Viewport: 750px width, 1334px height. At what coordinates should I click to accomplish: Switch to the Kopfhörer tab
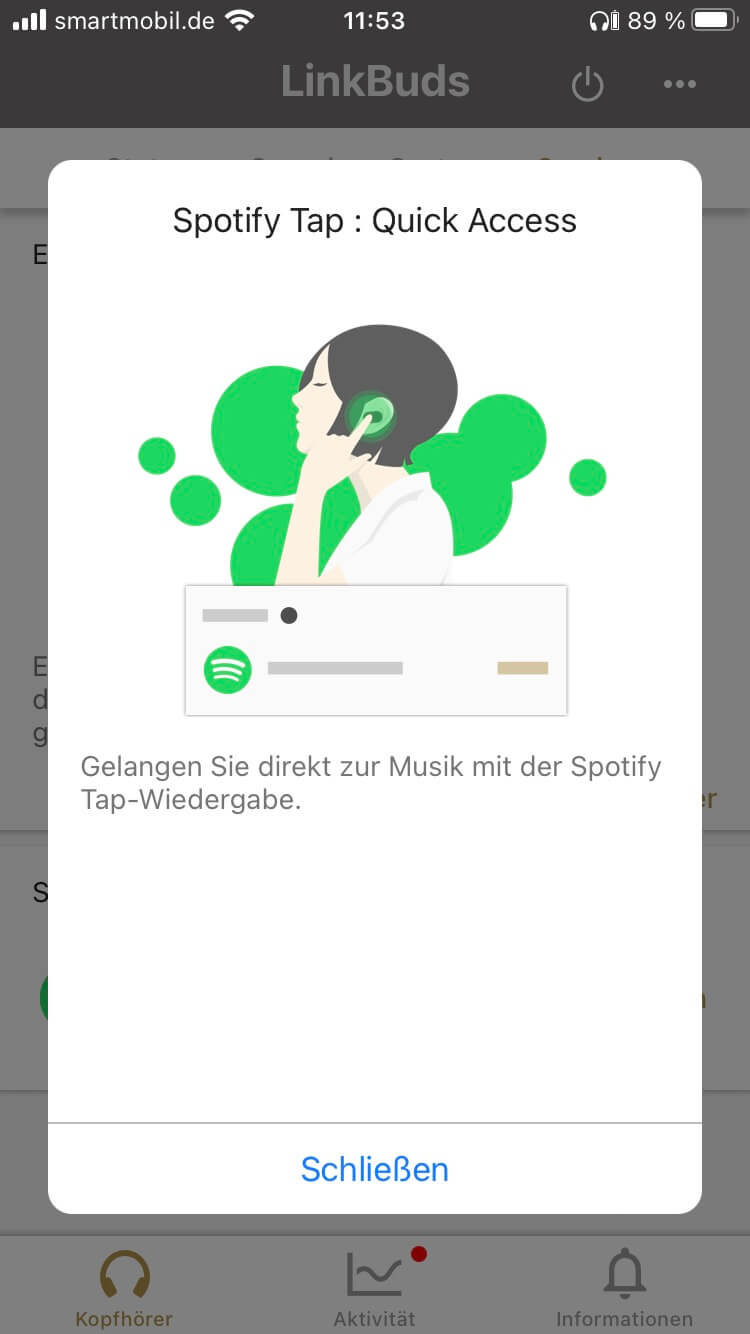click(x=124, y=1288)
